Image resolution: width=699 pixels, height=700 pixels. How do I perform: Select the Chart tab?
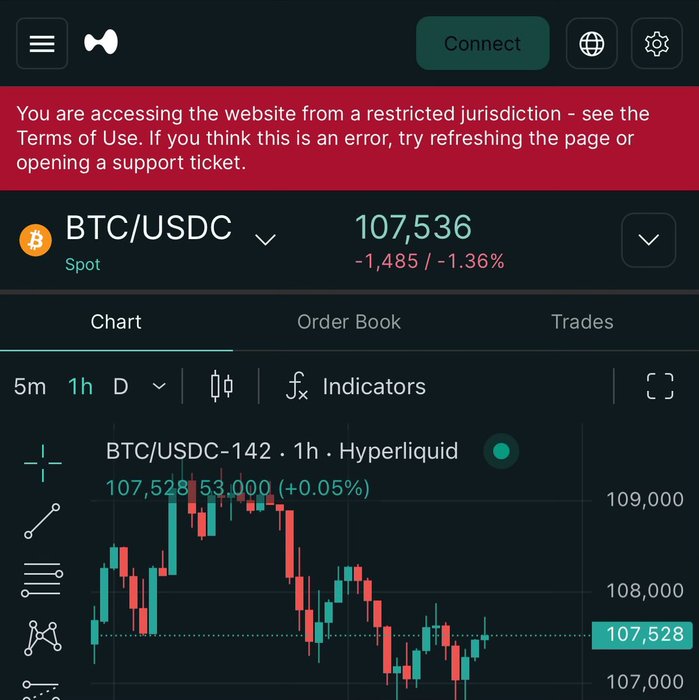coord(116,322)
